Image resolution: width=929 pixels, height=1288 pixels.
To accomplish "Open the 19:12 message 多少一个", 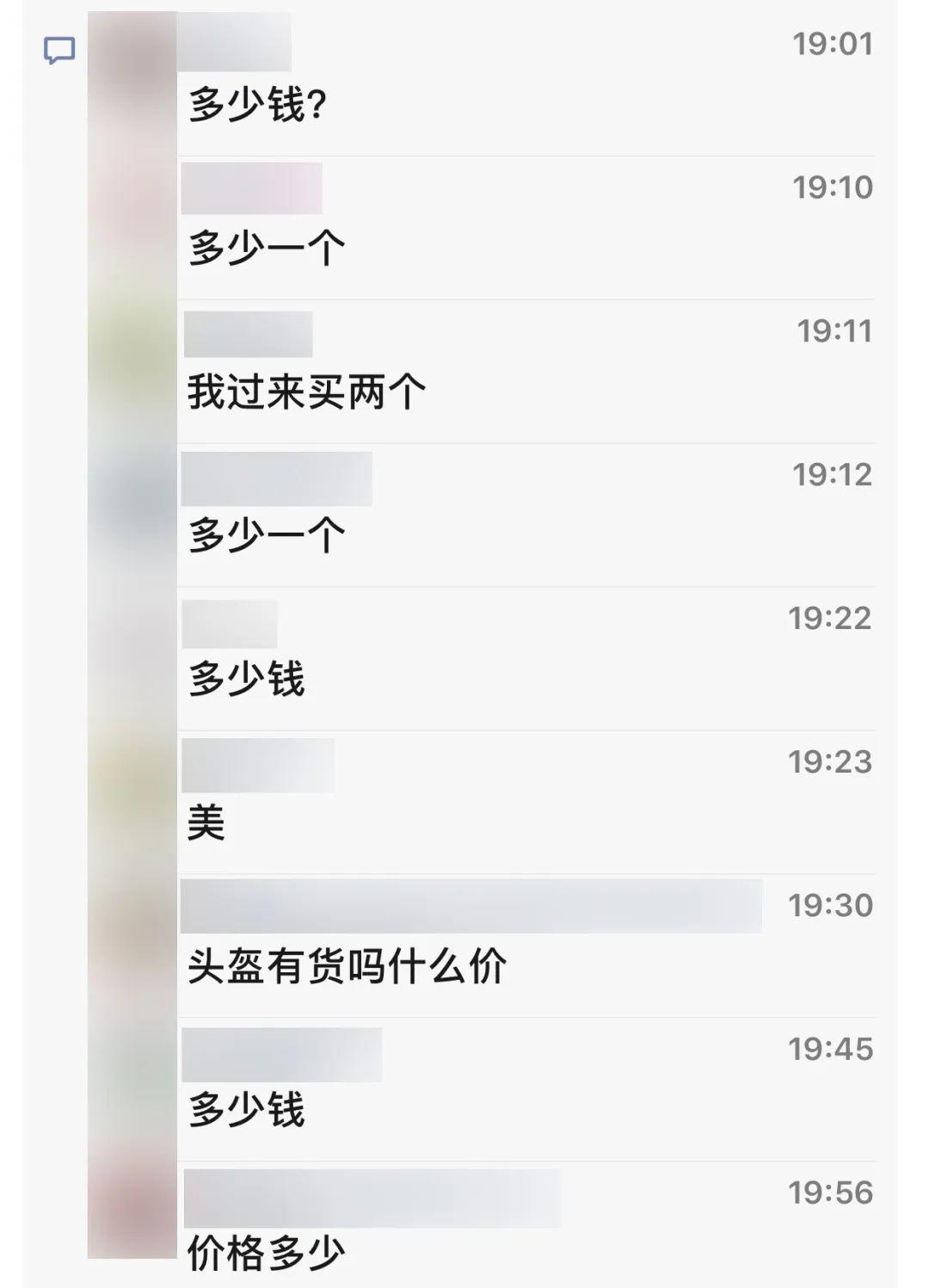I will point(267,537).
